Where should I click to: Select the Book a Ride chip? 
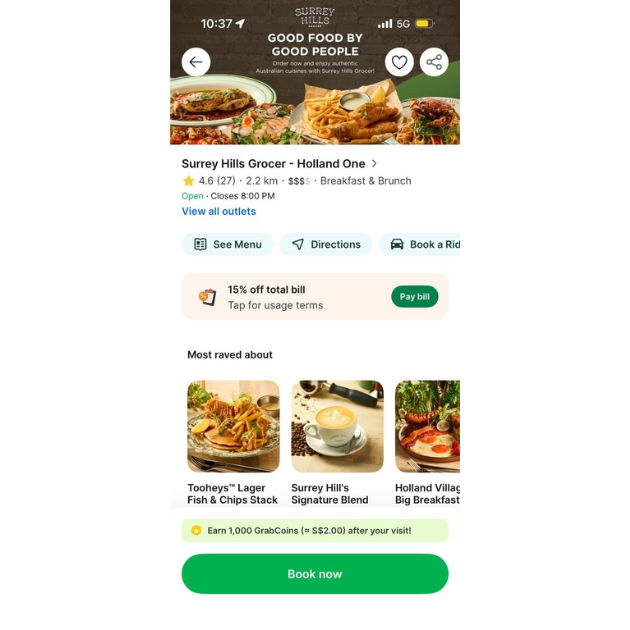pos(423,244)
